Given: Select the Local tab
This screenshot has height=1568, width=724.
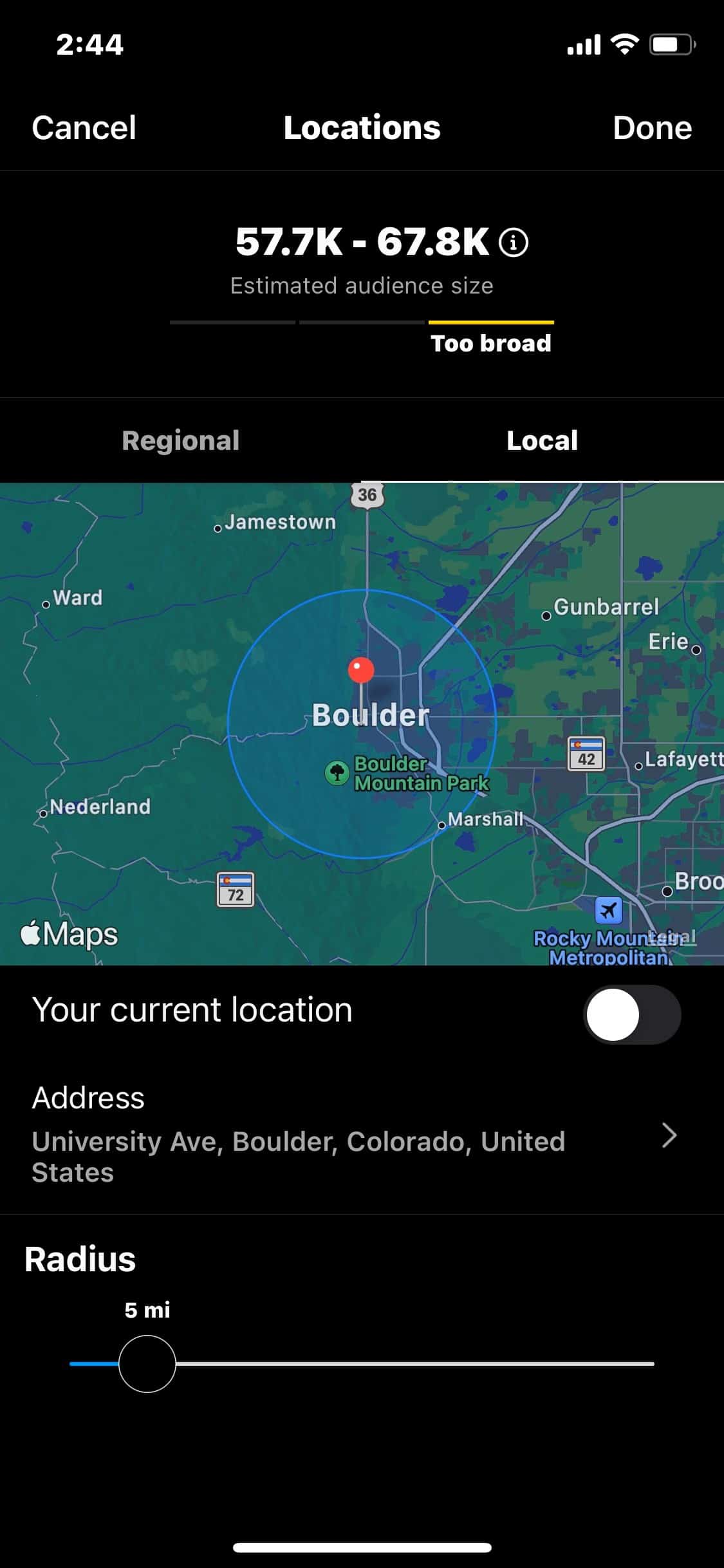Looking at the screenshot, I should pos(542,441).
